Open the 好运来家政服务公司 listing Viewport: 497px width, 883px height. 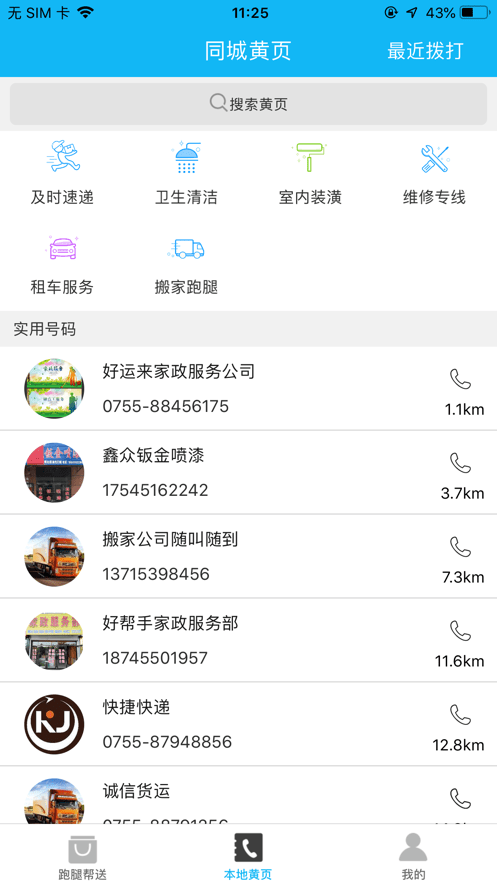click(x=248, y=389)
